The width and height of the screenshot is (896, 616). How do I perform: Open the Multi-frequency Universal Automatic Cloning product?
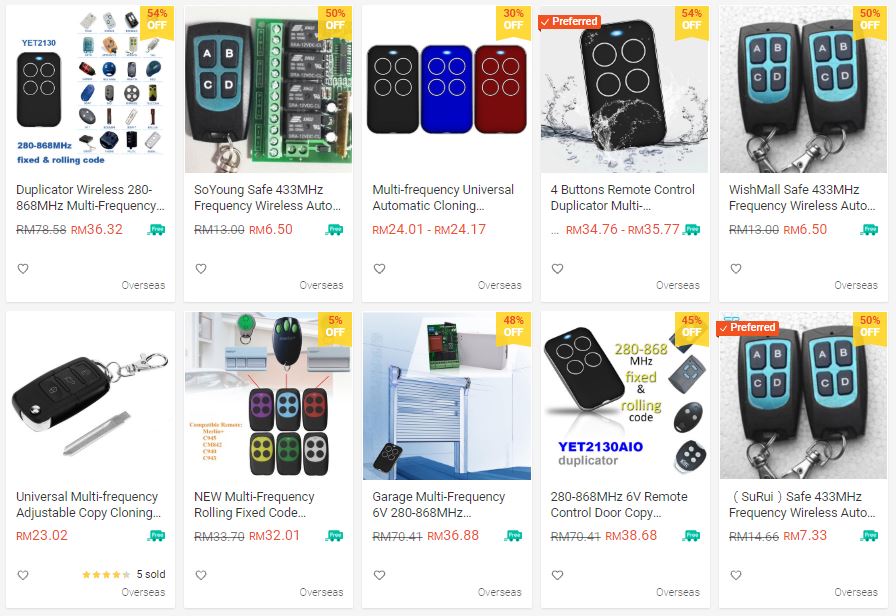(446, 197)
